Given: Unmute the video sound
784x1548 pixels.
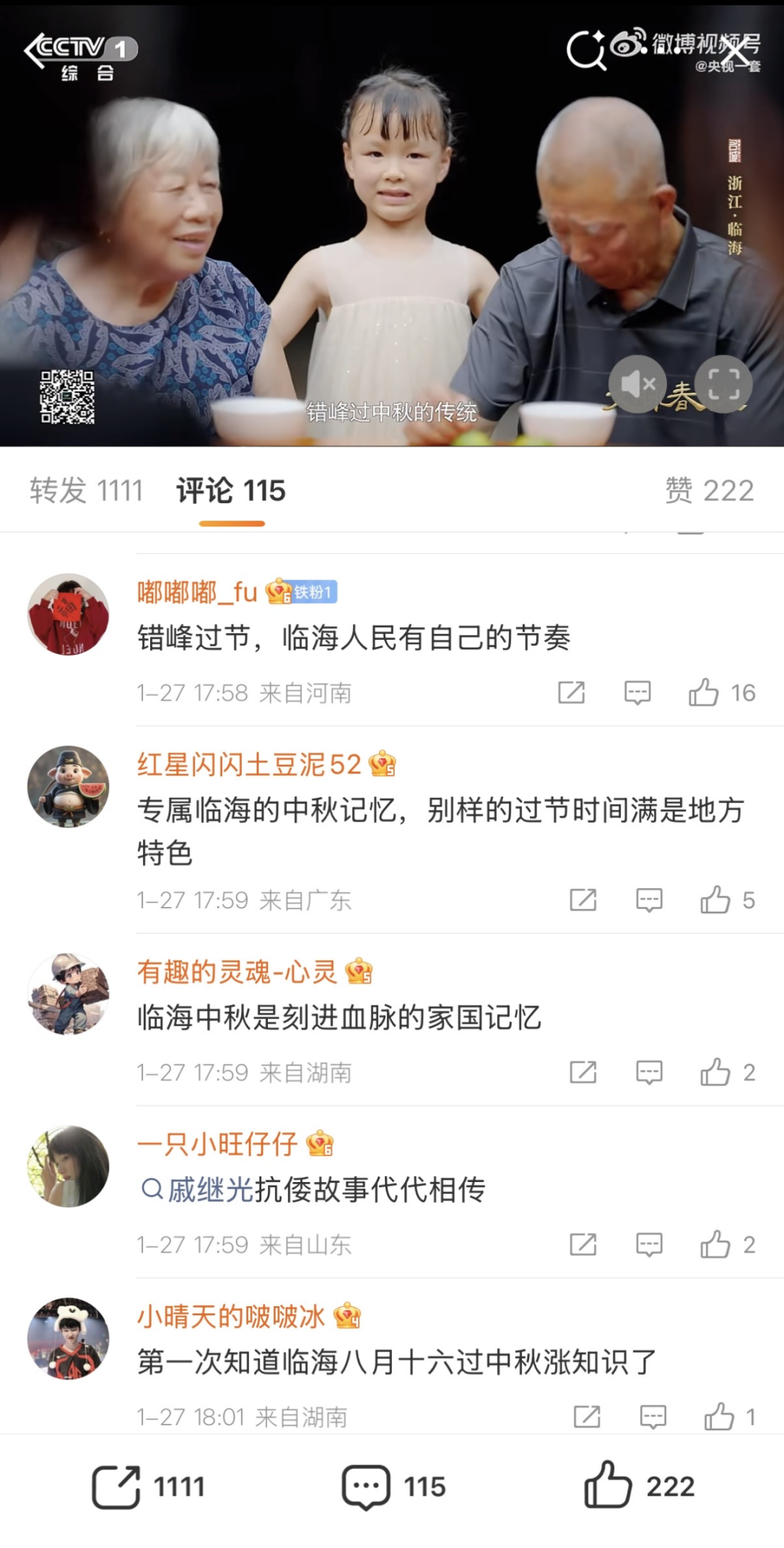Looking at the screenshot, I should coord(637,384).
